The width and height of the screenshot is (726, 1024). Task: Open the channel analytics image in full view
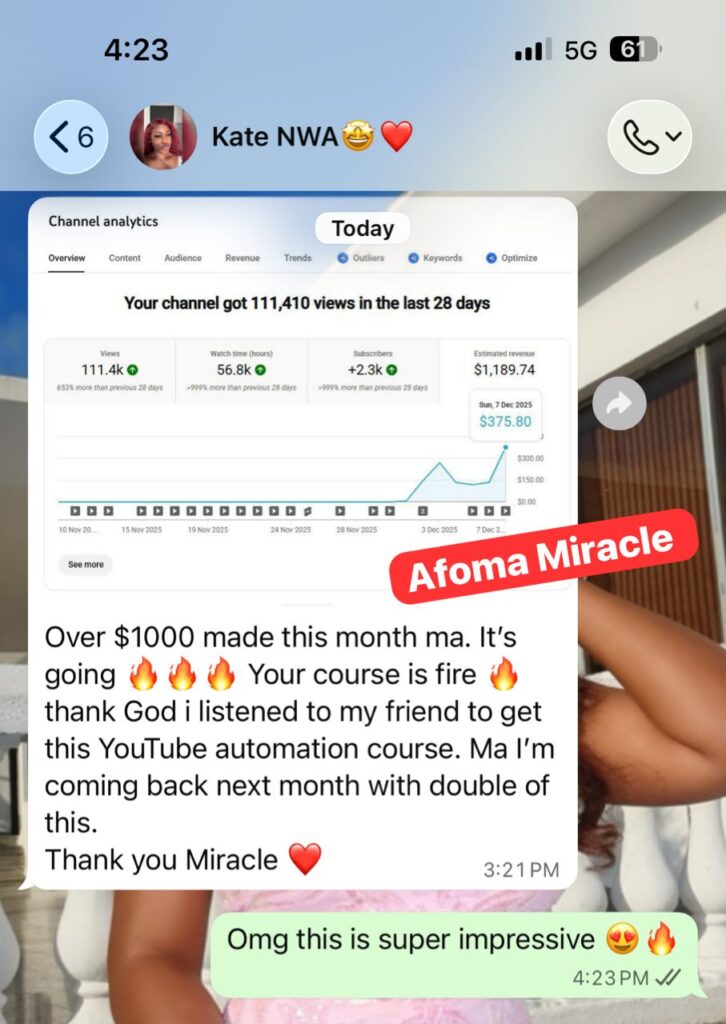tap(305, 400)
